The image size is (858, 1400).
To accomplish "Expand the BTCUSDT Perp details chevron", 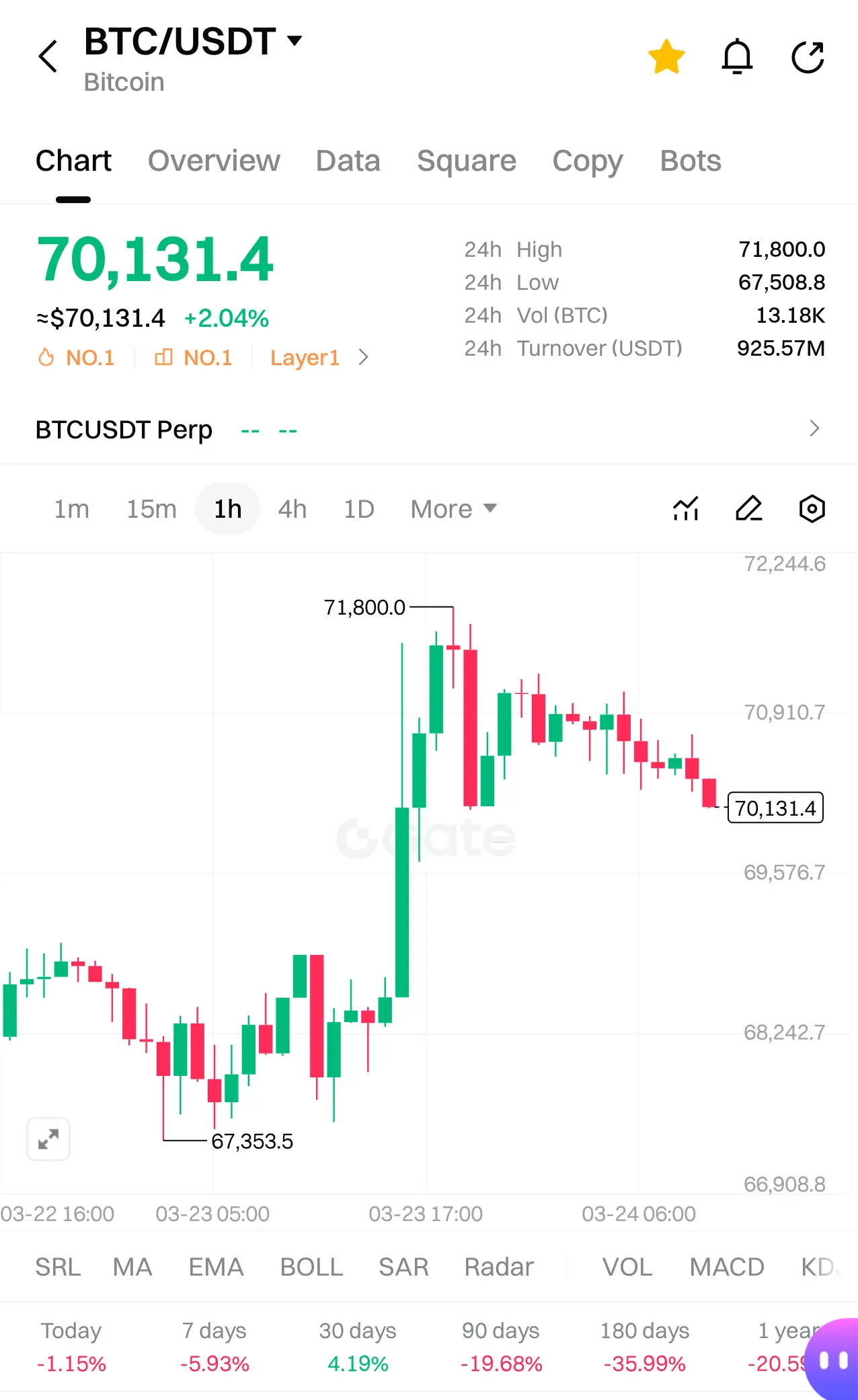I will pos(814,428).
